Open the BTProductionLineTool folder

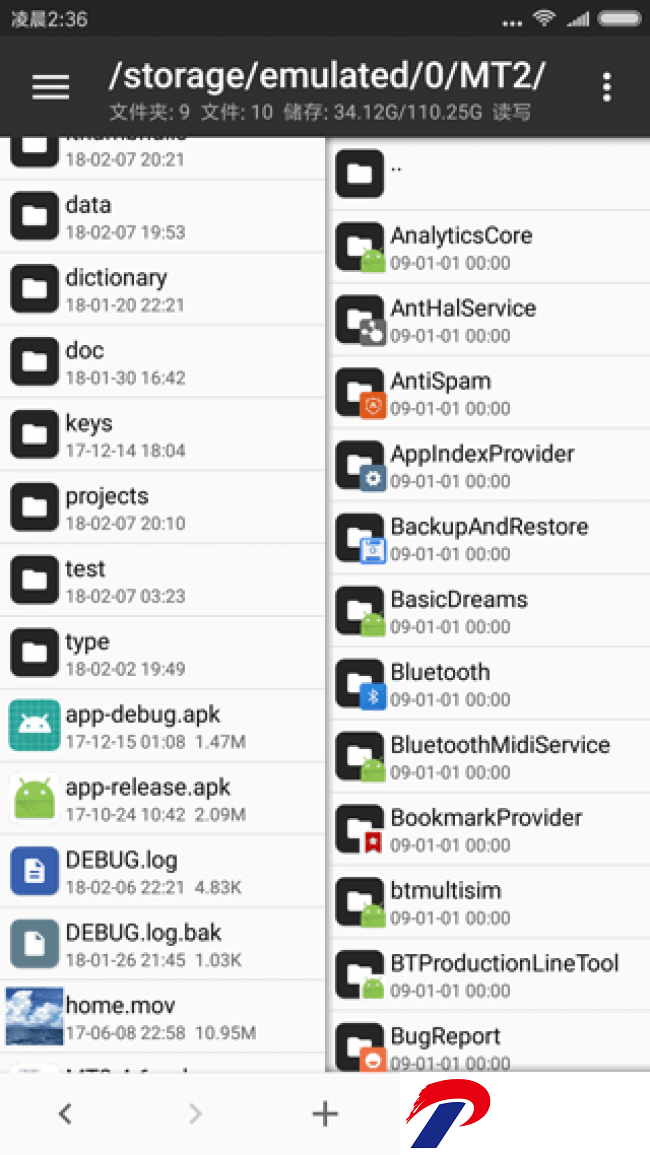[x=489, y=975]
